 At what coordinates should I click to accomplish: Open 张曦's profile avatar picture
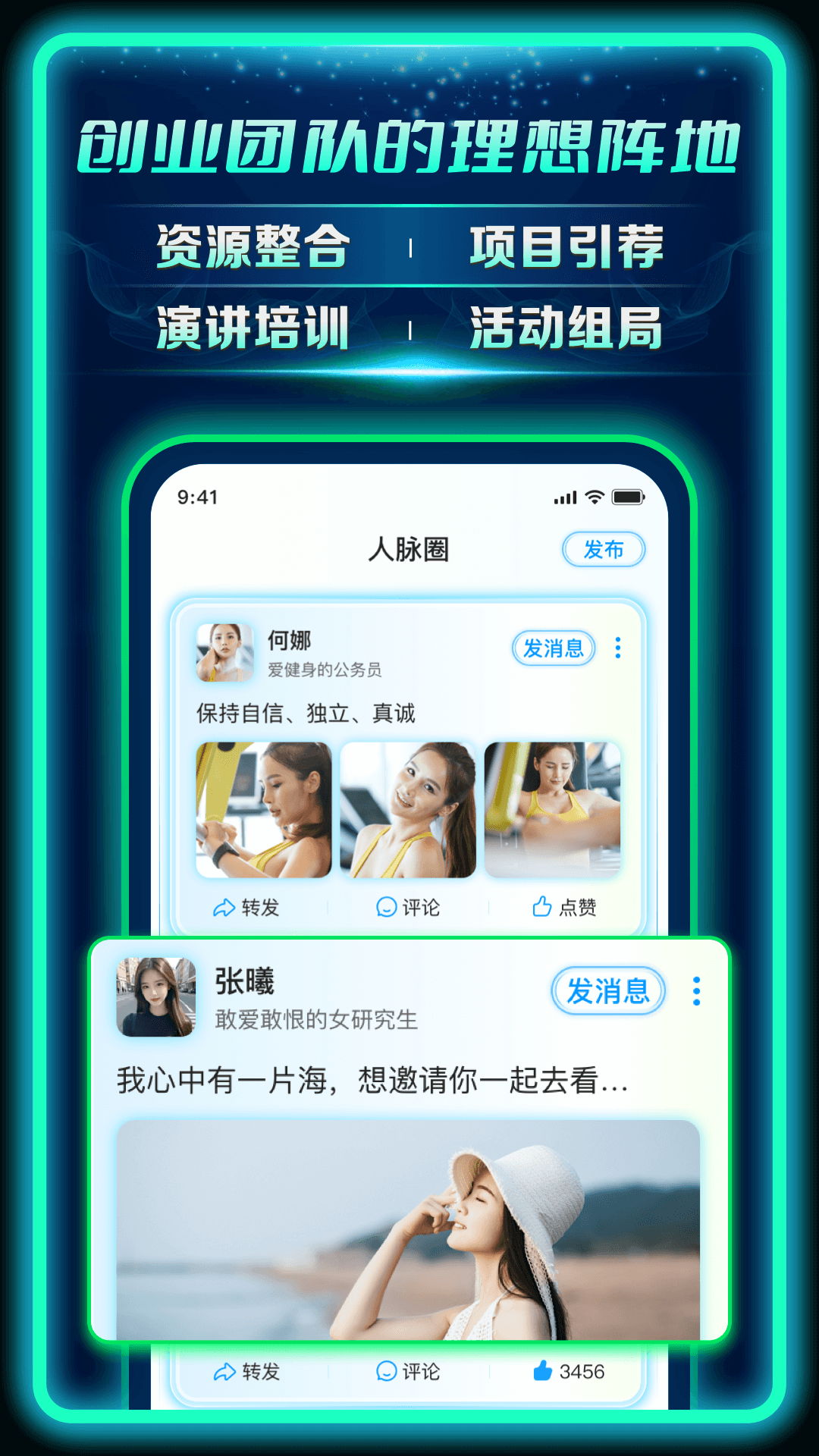[157, 991]
